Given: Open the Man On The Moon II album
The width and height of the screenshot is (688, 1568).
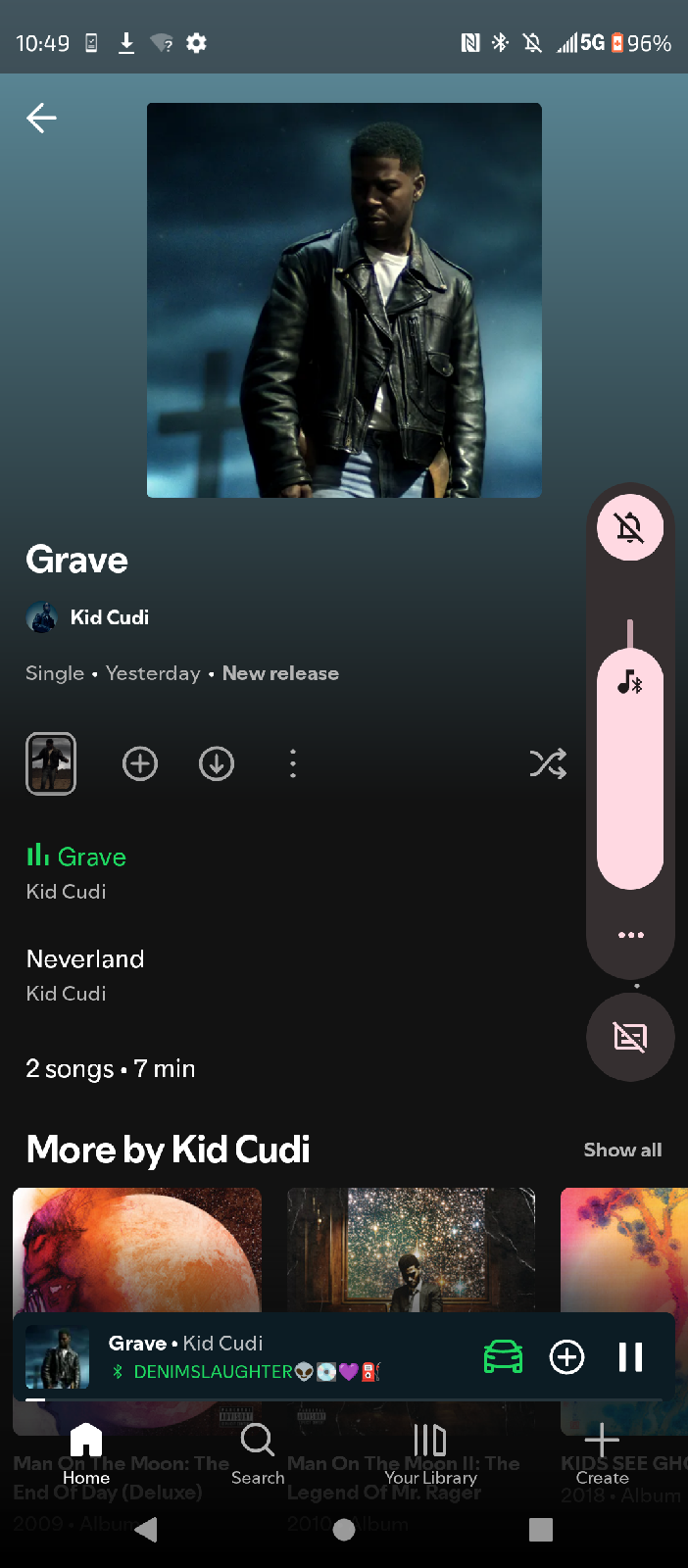Looking at the screenshot, I should [411, 1249].
